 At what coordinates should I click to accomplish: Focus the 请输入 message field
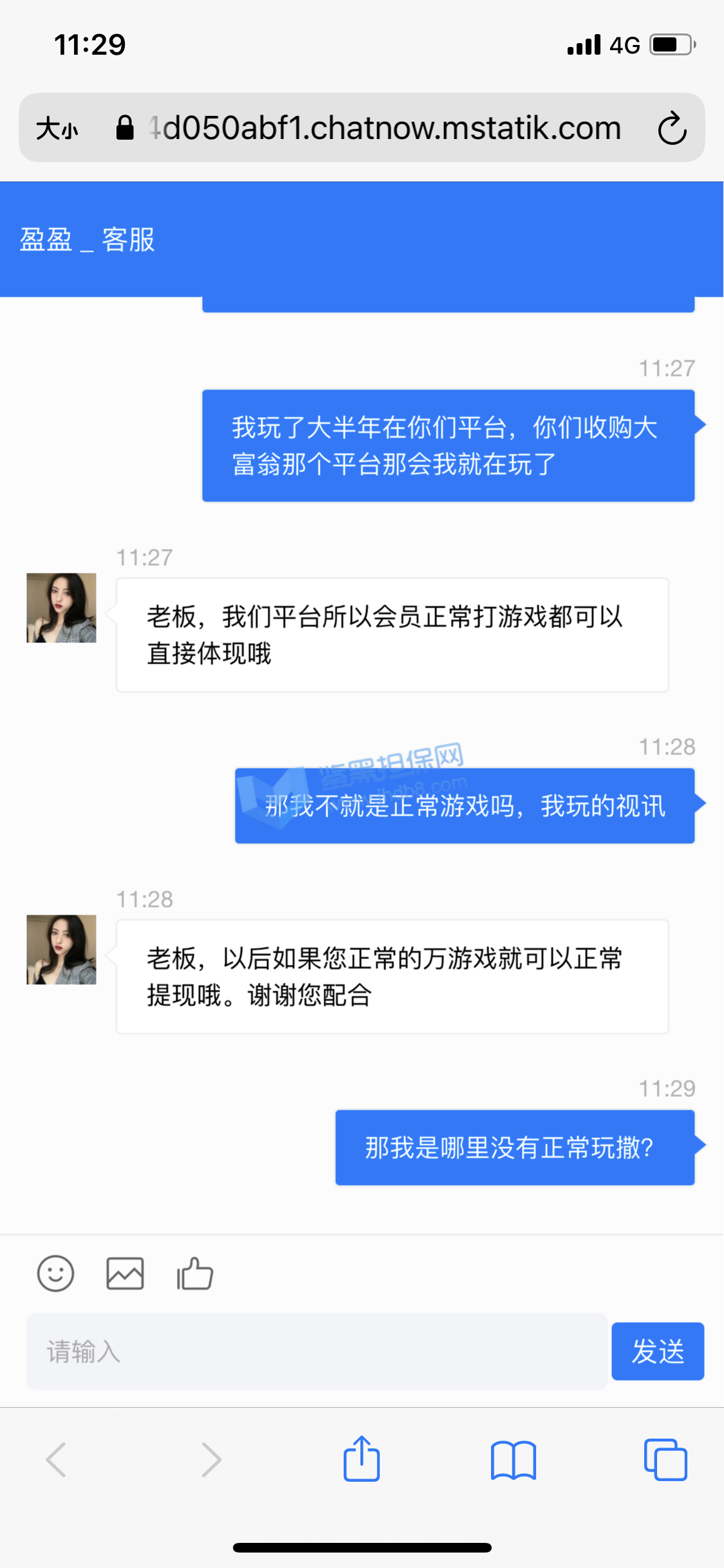point(317,1351)
